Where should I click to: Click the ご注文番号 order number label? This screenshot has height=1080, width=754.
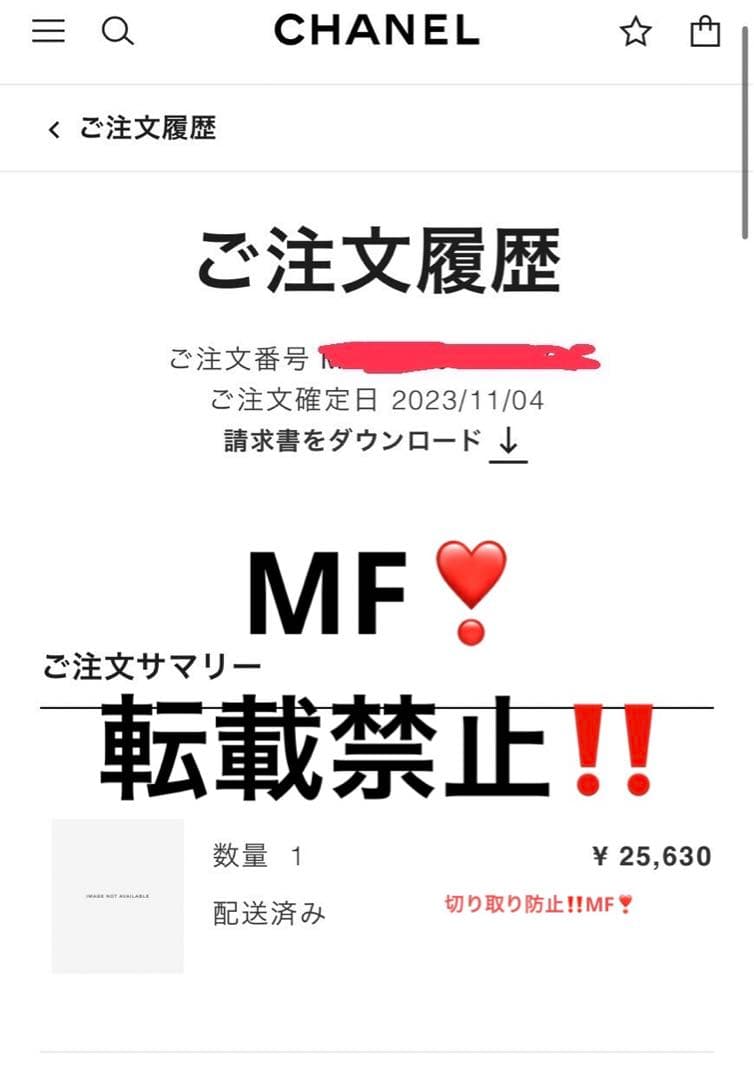click(244, 356)
